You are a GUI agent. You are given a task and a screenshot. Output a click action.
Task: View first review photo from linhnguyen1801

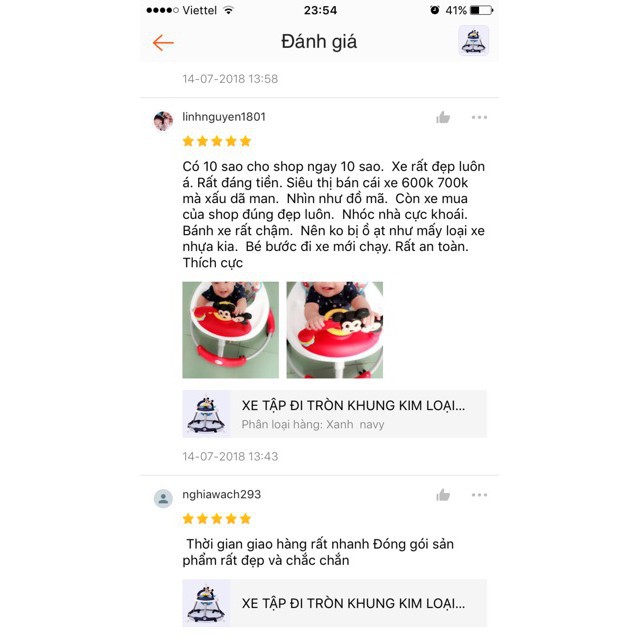point(230,329)
